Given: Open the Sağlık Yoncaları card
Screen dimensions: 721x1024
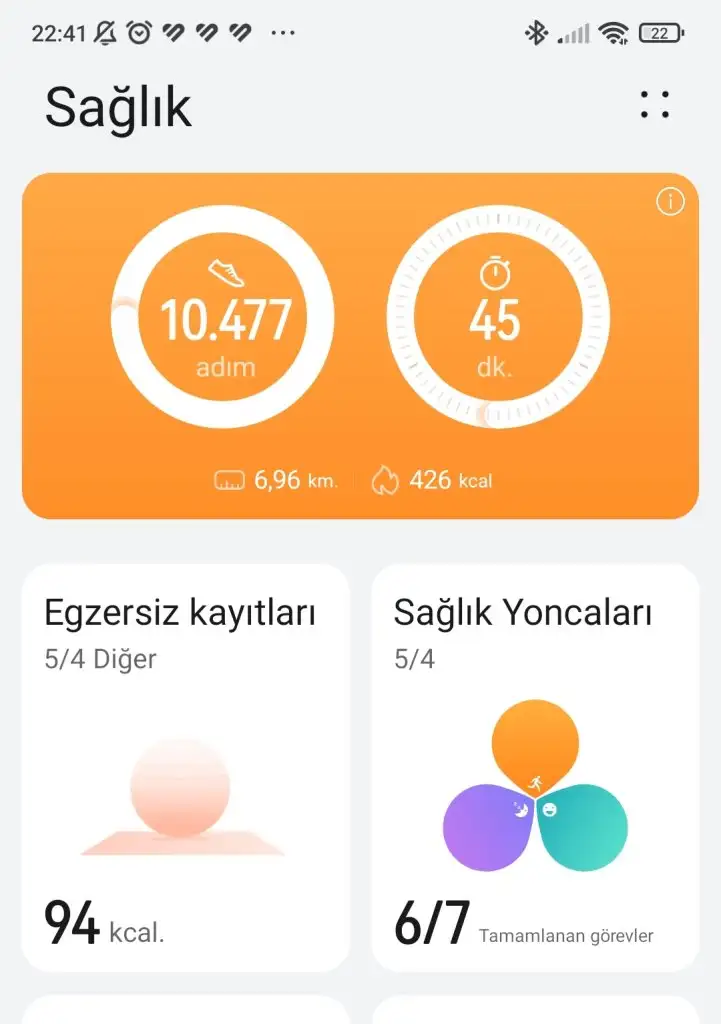Looking at the screenshot, I should coord(535,767).
